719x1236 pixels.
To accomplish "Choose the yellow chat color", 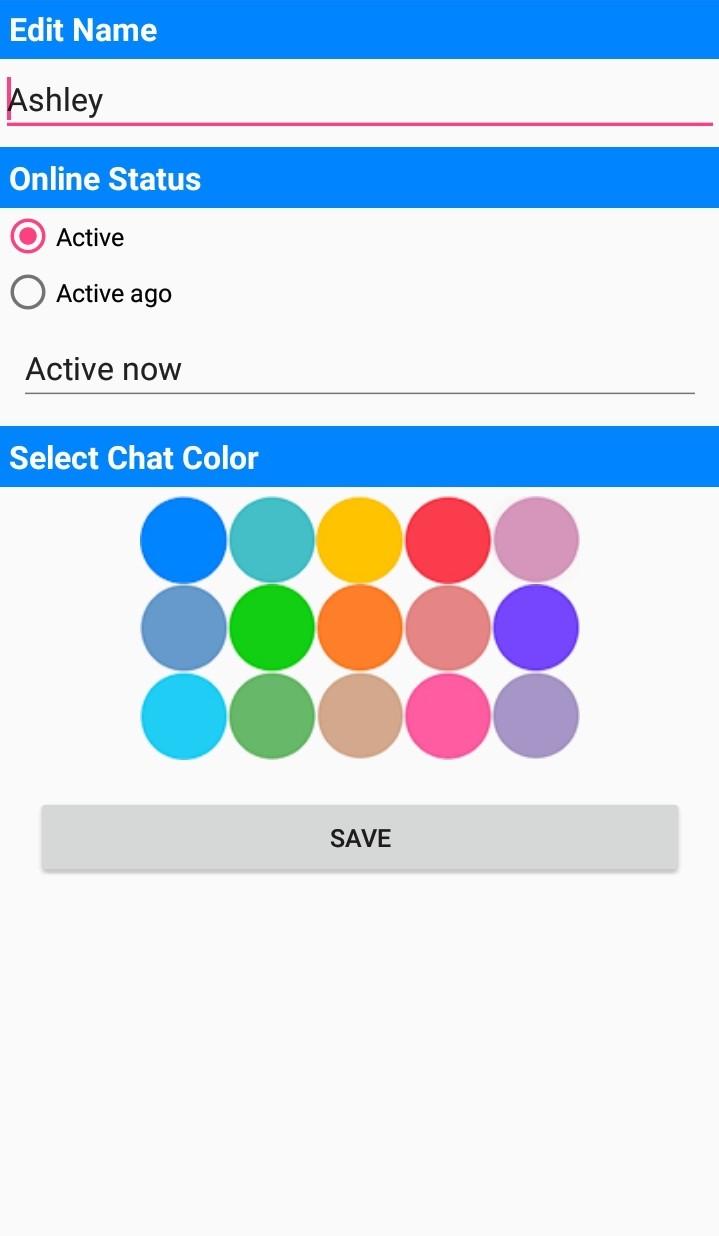I will coord(360,540).
